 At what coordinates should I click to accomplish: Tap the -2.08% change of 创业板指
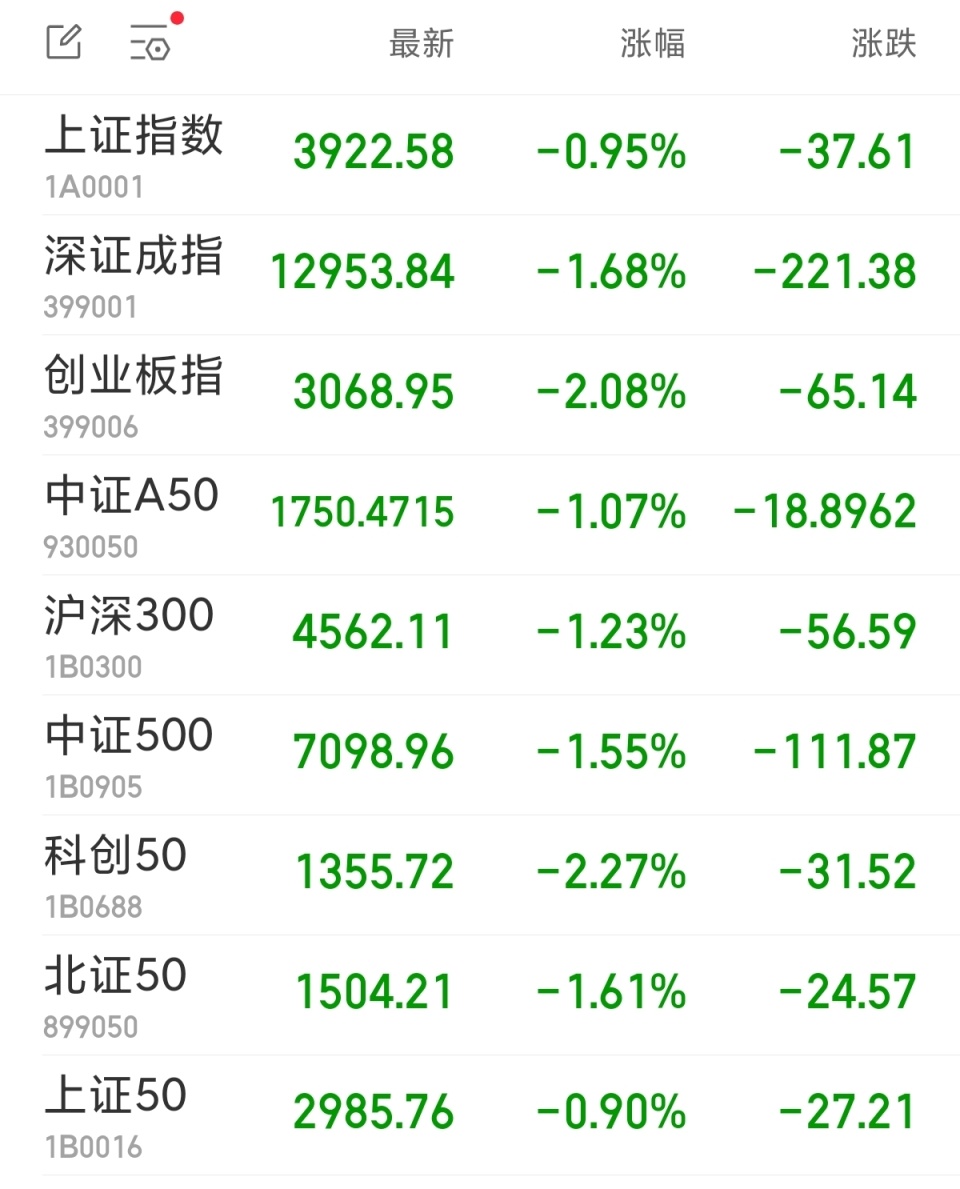pyautogui.click(x=614, y=392)
